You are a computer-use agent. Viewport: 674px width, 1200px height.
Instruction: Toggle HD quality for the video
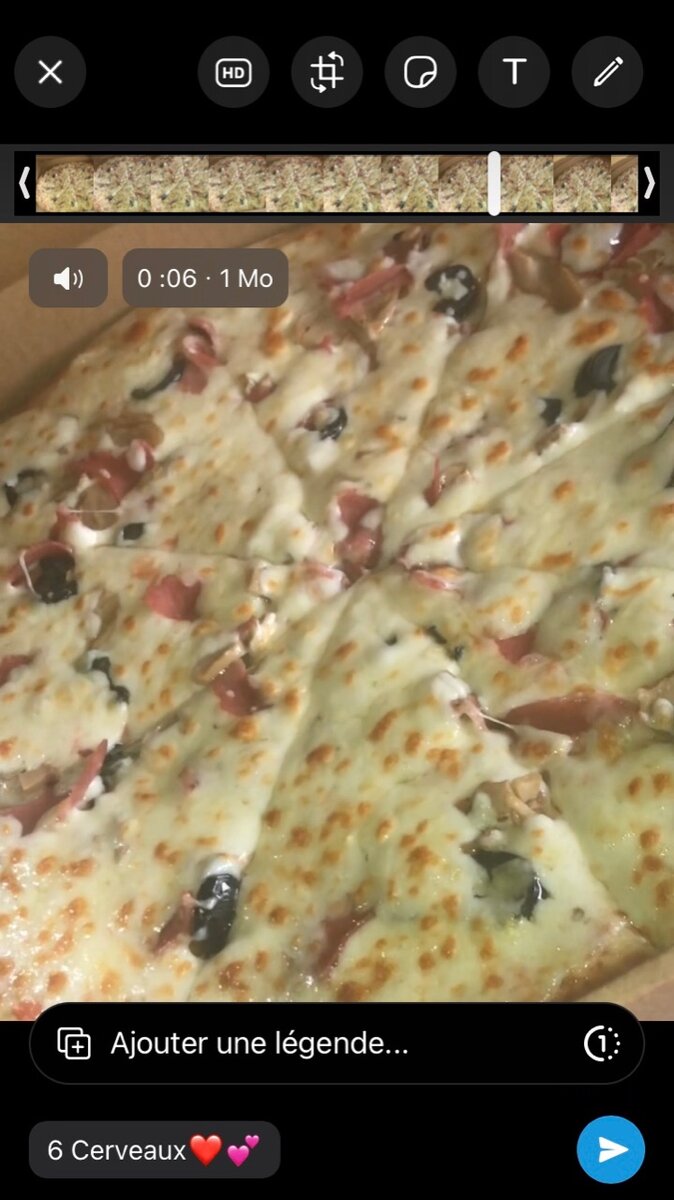click(233, 72)
